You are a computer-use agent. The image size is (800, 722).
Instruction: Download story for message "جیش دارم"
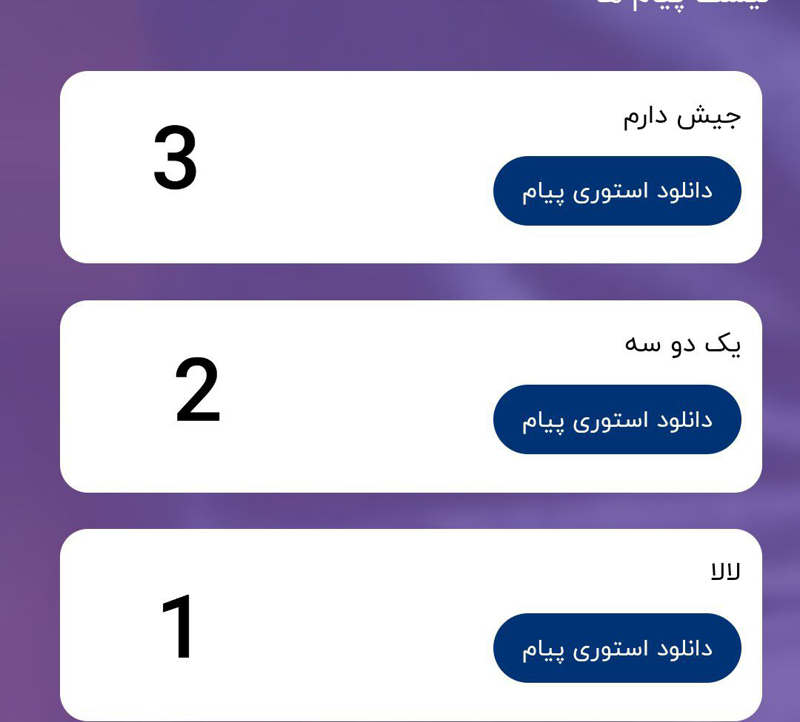point(617,191)
